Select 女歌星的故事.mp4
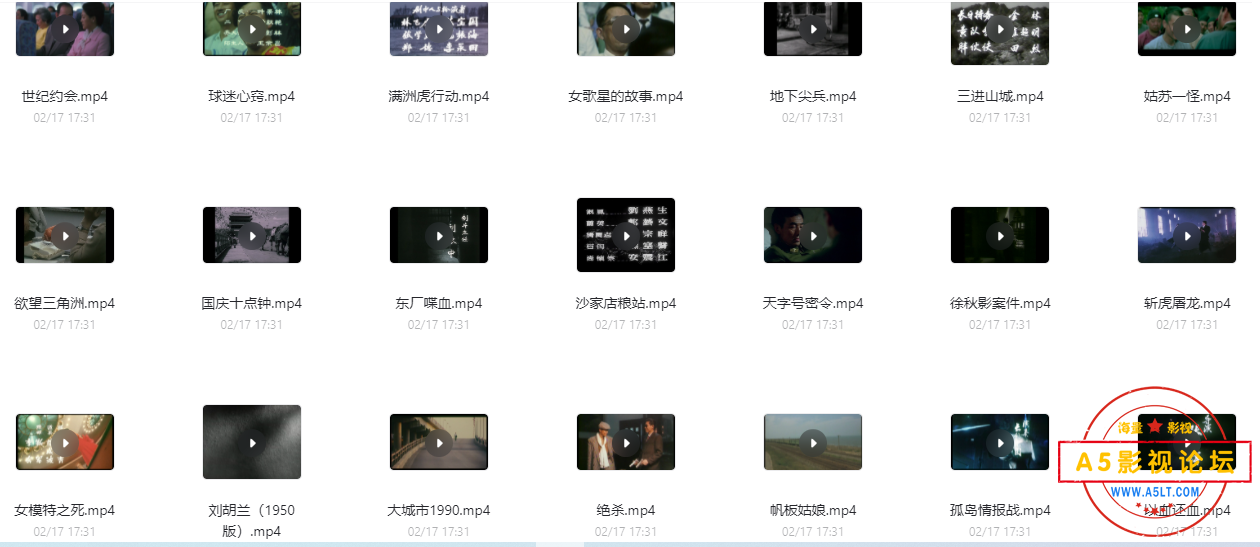Viewport: 1260px width, 547px height. [x=626, y=29]
